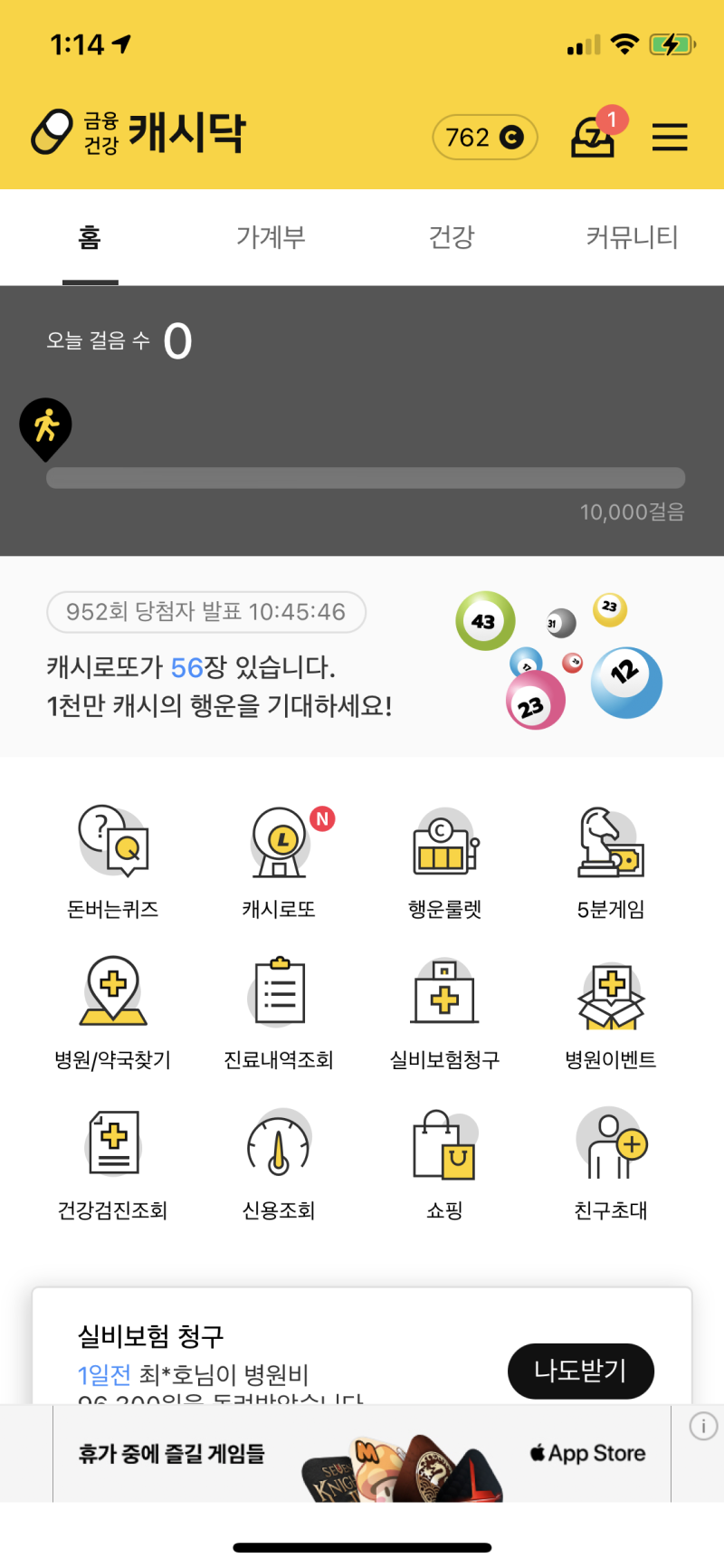Tap the 762 cash balance pill
The image size is (724, 1568).
(x=485, y=138)
